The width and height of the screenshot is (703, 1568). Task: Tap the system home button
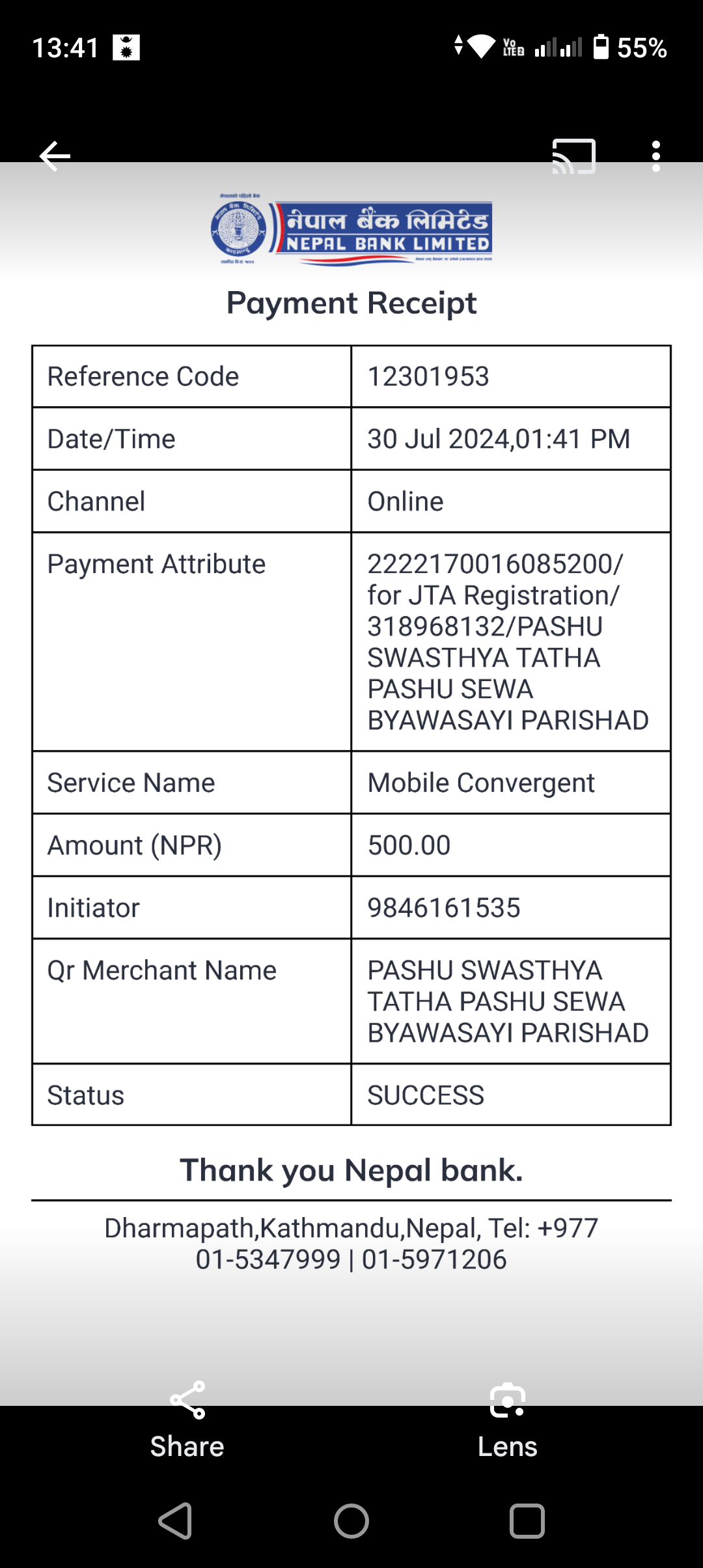click(x=351, y=1521)
